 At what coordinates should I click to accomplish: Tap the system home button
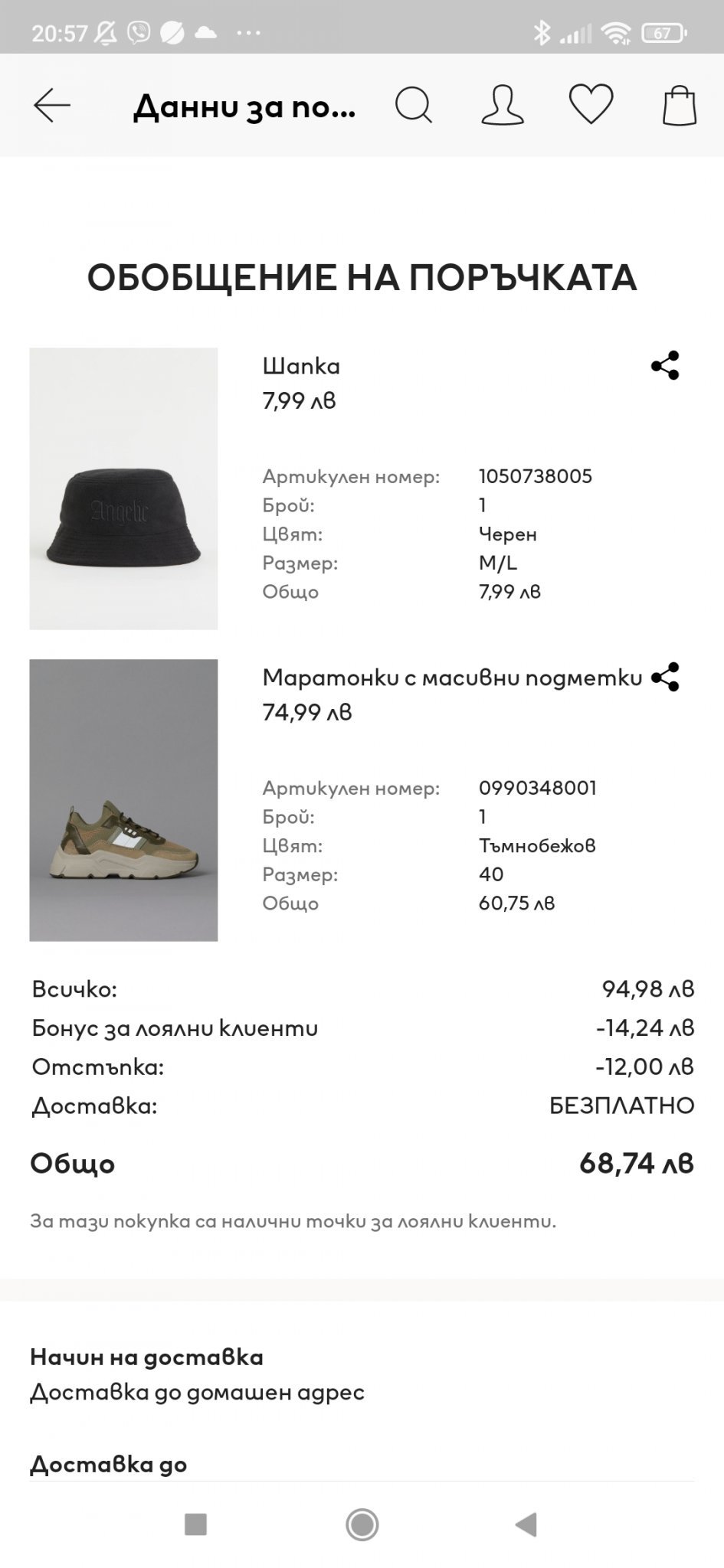point(362,1524)
